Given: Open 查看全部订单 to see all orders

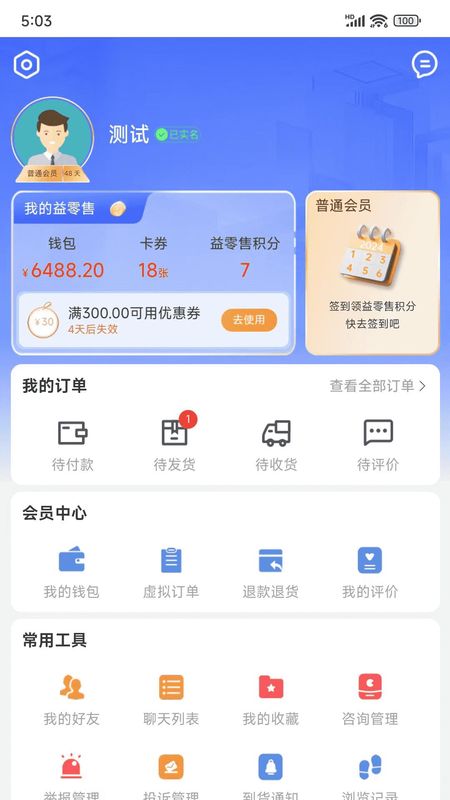Looking at the screenshot, I should [x=378, y=386].
